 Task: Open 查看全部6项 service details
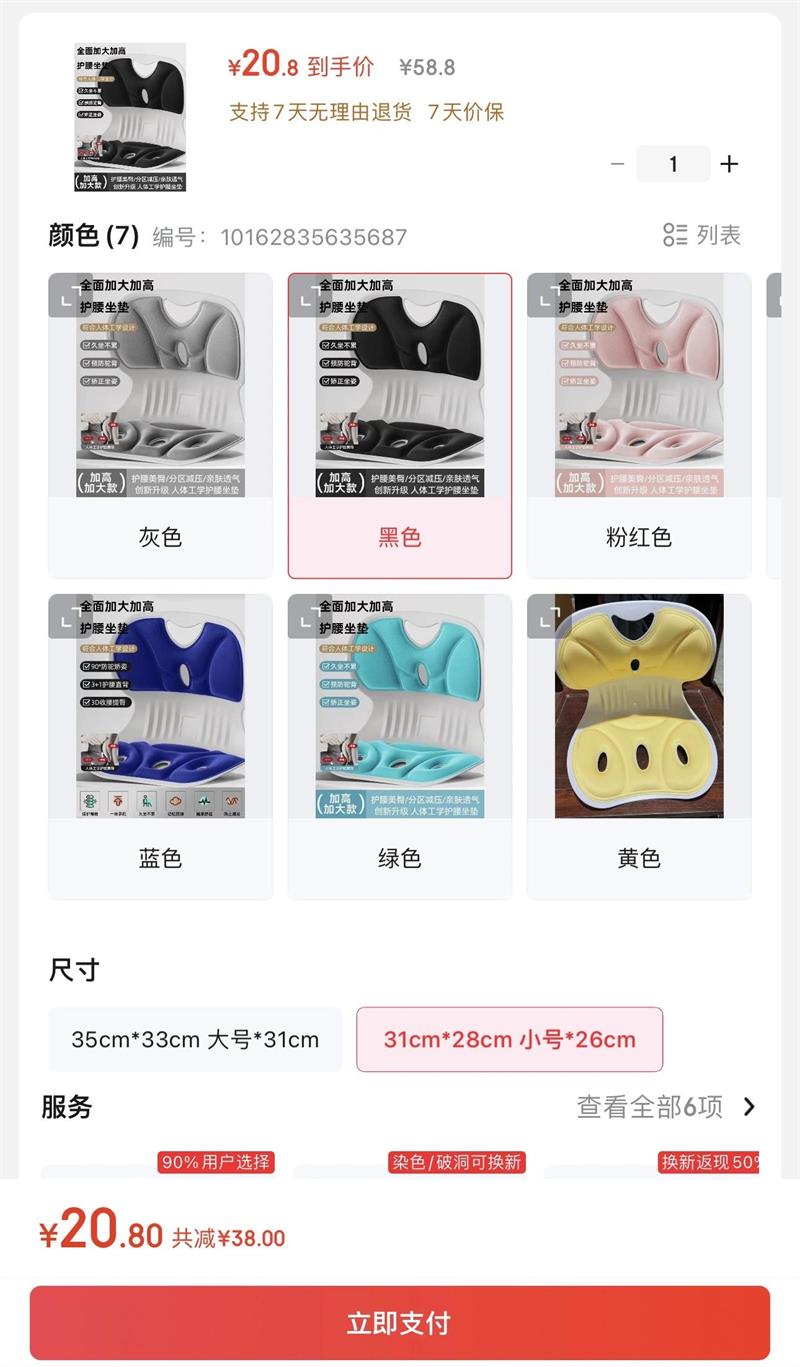(x=666, y=1107)
